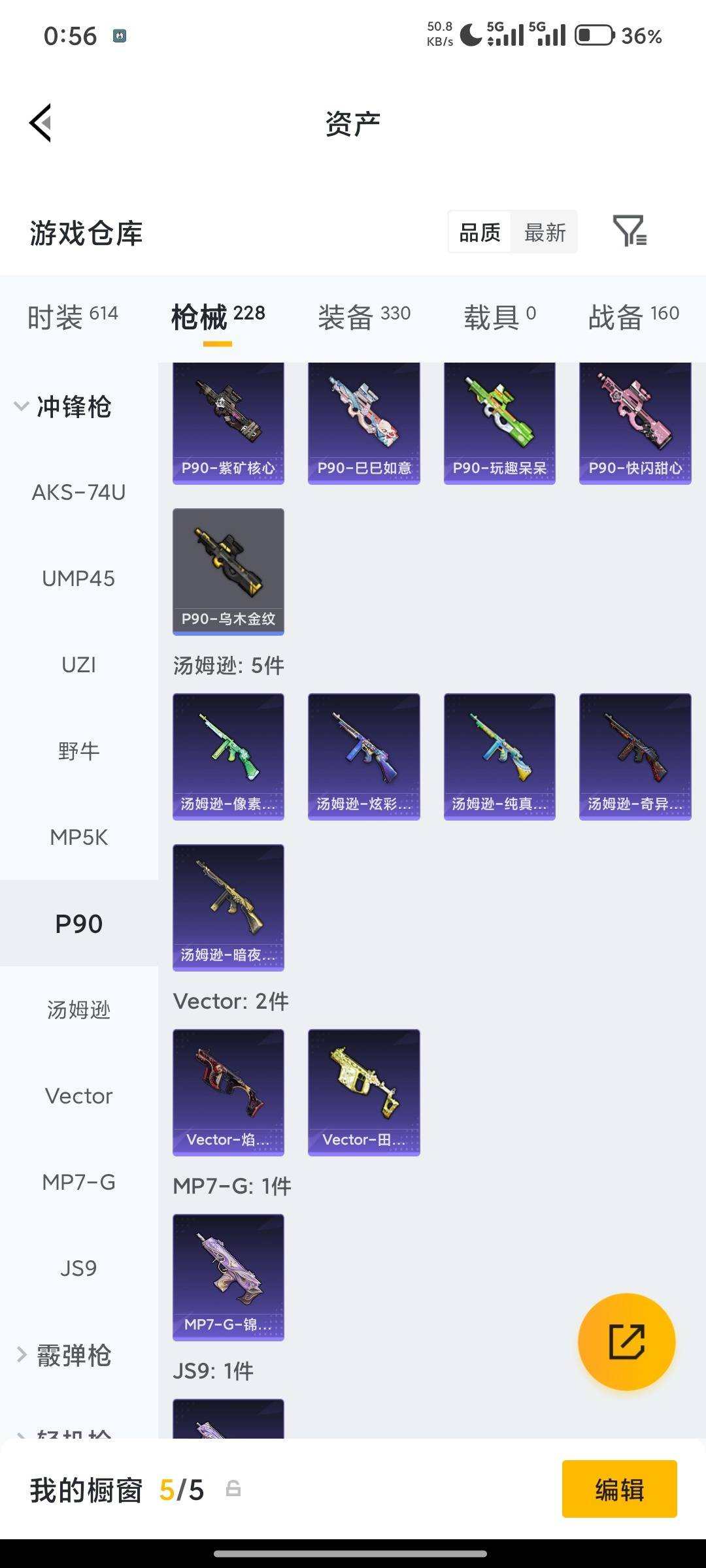Screen dimensions: 706x1568
Task: Open the gold Vector-田 skin tile
Action: coord(363,1092)
